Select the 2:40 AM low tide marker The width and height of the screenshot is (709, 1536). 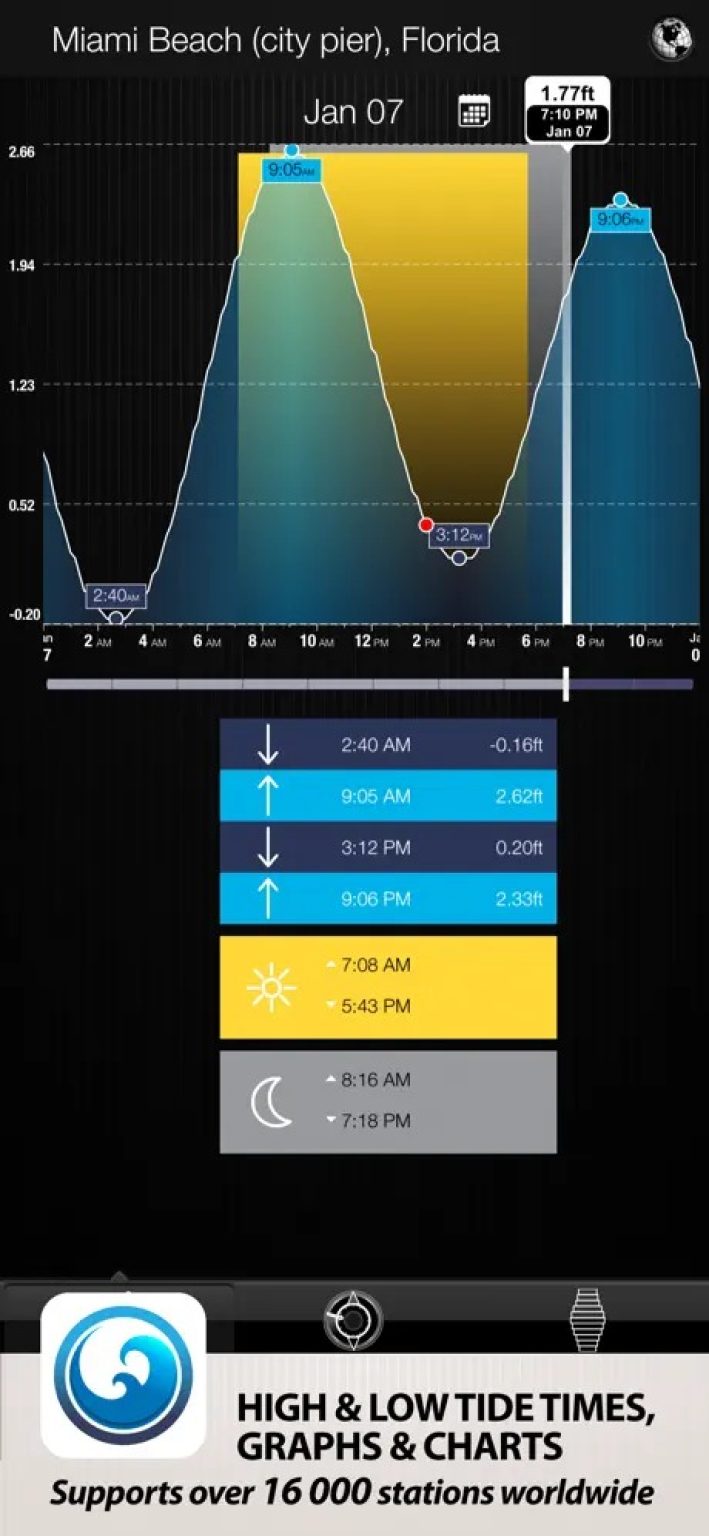coord(116,596)
